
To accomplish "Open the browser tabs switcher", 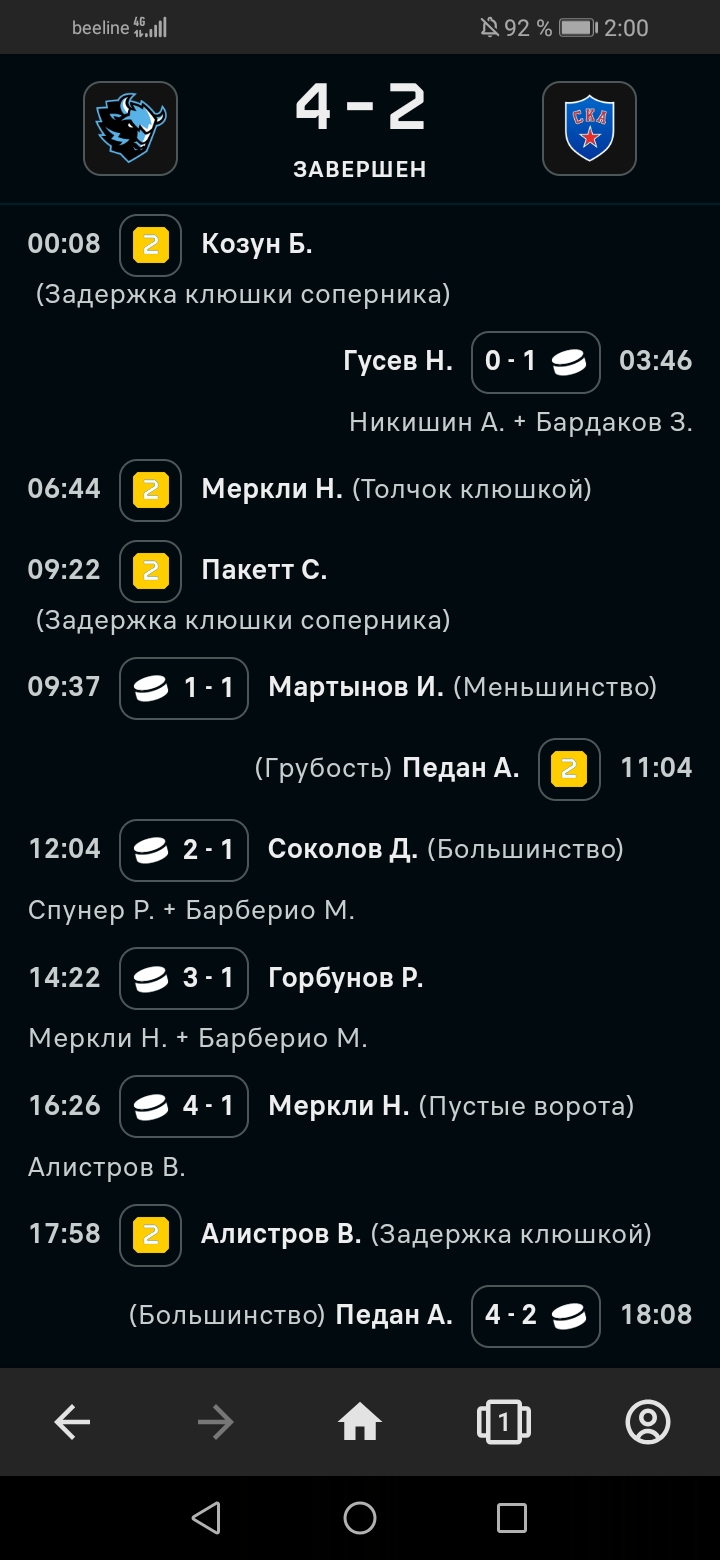I will pos(503,1421).
